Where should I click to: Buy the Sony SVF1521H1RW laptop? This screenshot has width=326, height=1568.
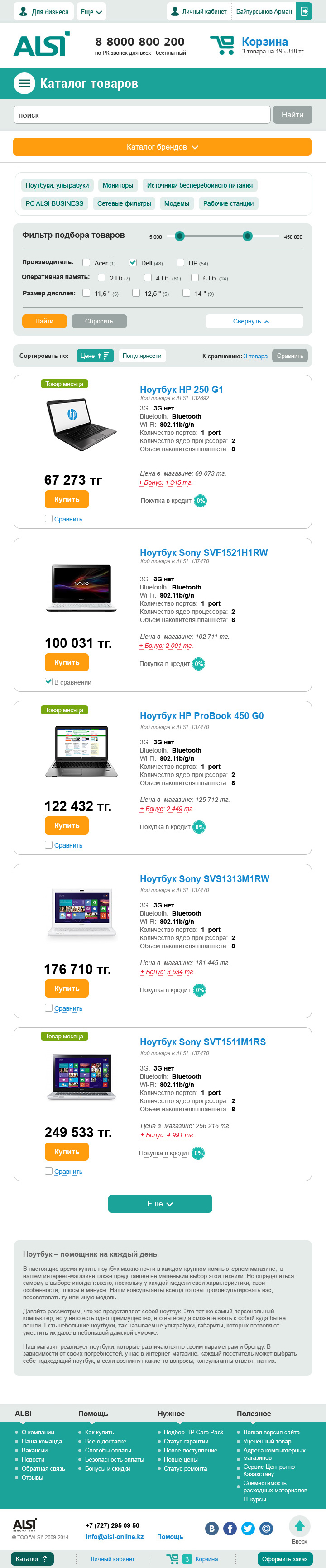(67, 662)
